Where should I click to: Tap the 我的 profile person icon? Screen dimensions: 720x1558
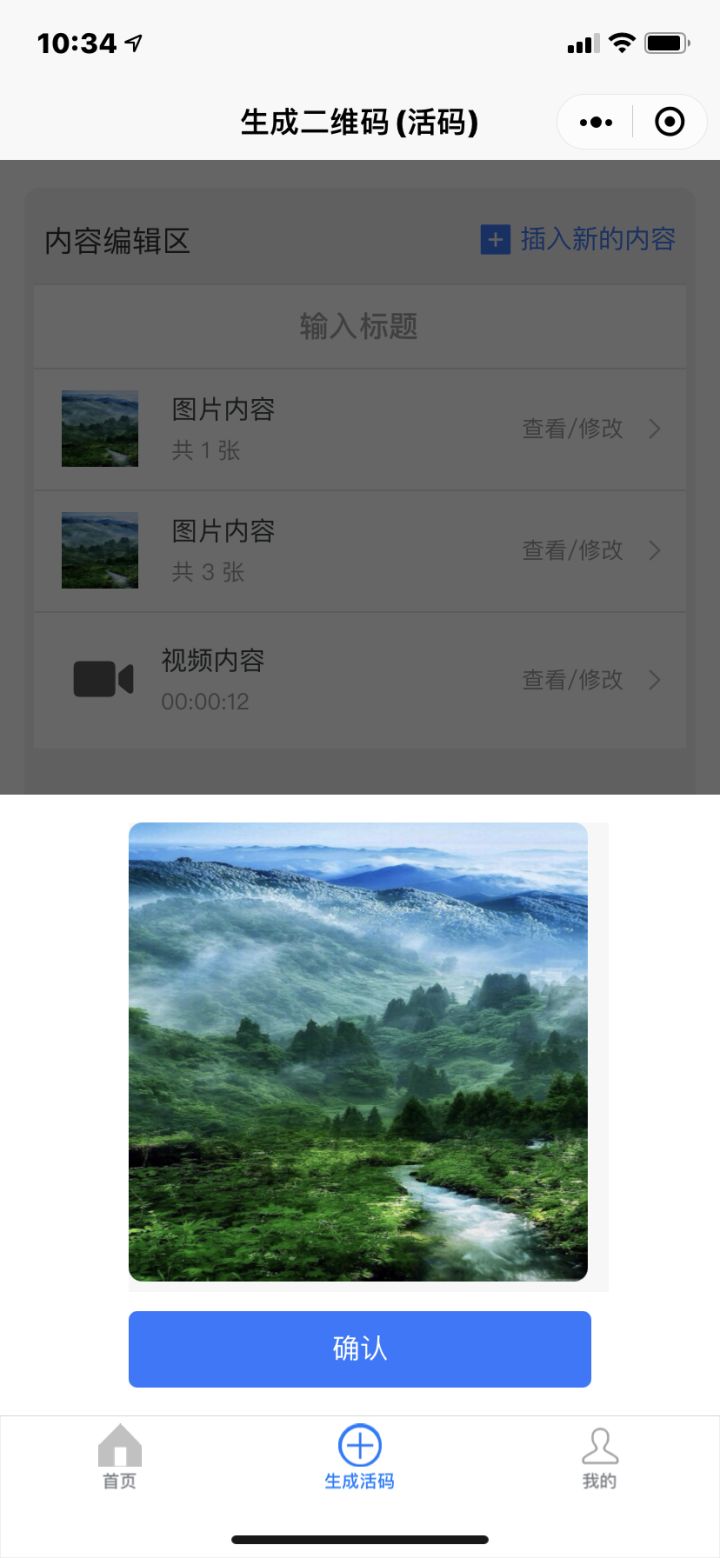point(599,1443)
